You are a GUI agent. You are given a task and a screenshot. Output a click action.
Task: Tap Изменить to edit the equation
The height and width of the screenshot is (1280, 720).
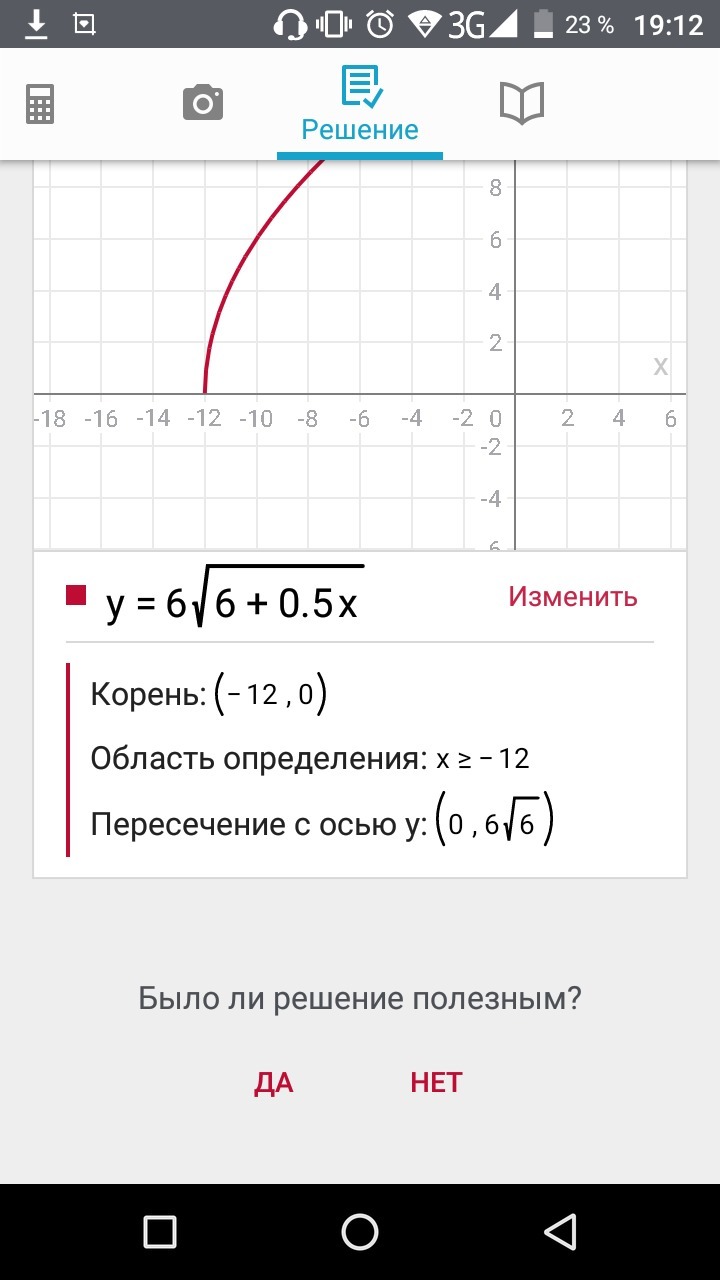click(x=573, y=597)
